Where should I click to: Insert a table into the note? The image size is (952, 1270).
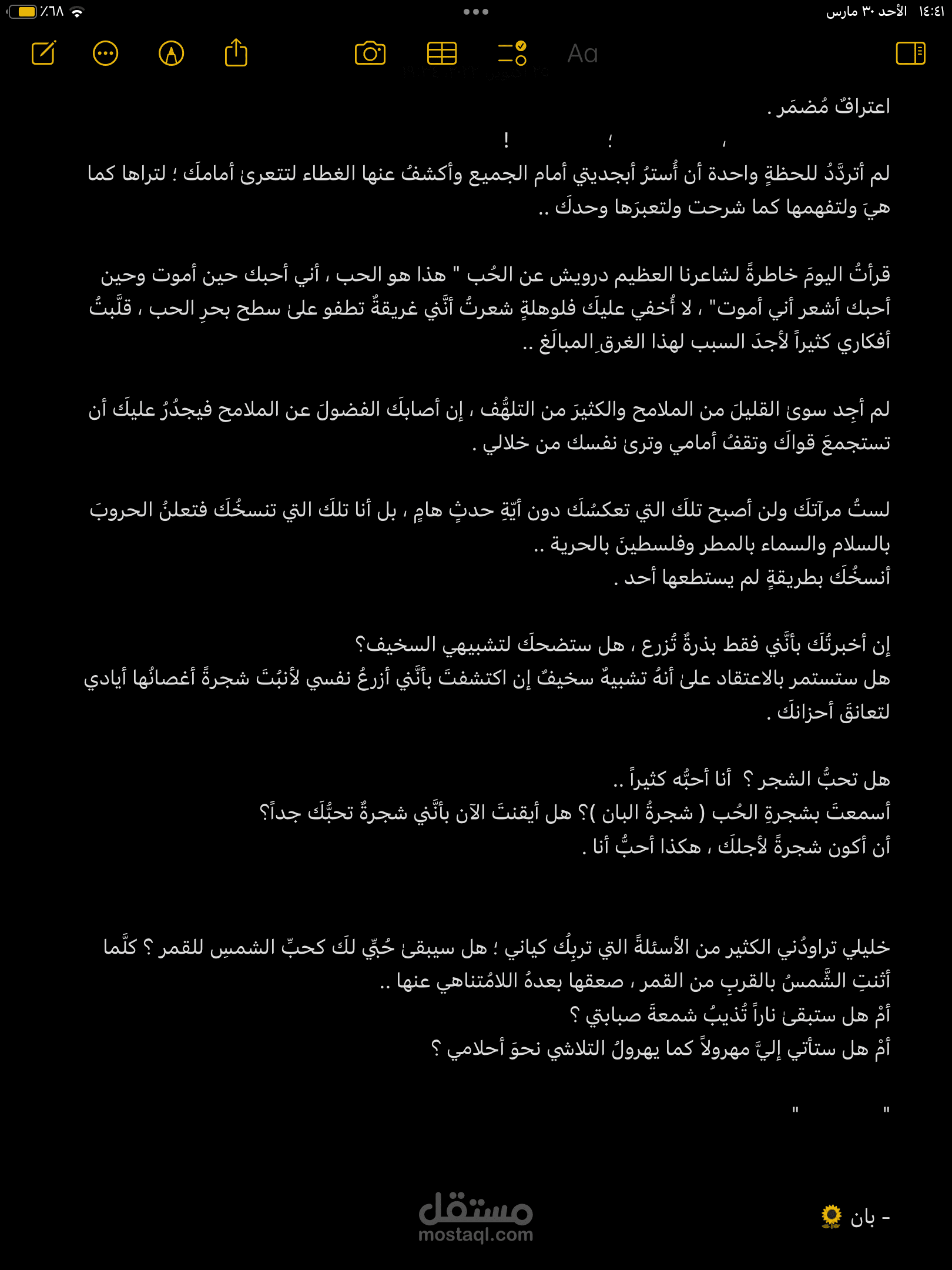[442, 54]
